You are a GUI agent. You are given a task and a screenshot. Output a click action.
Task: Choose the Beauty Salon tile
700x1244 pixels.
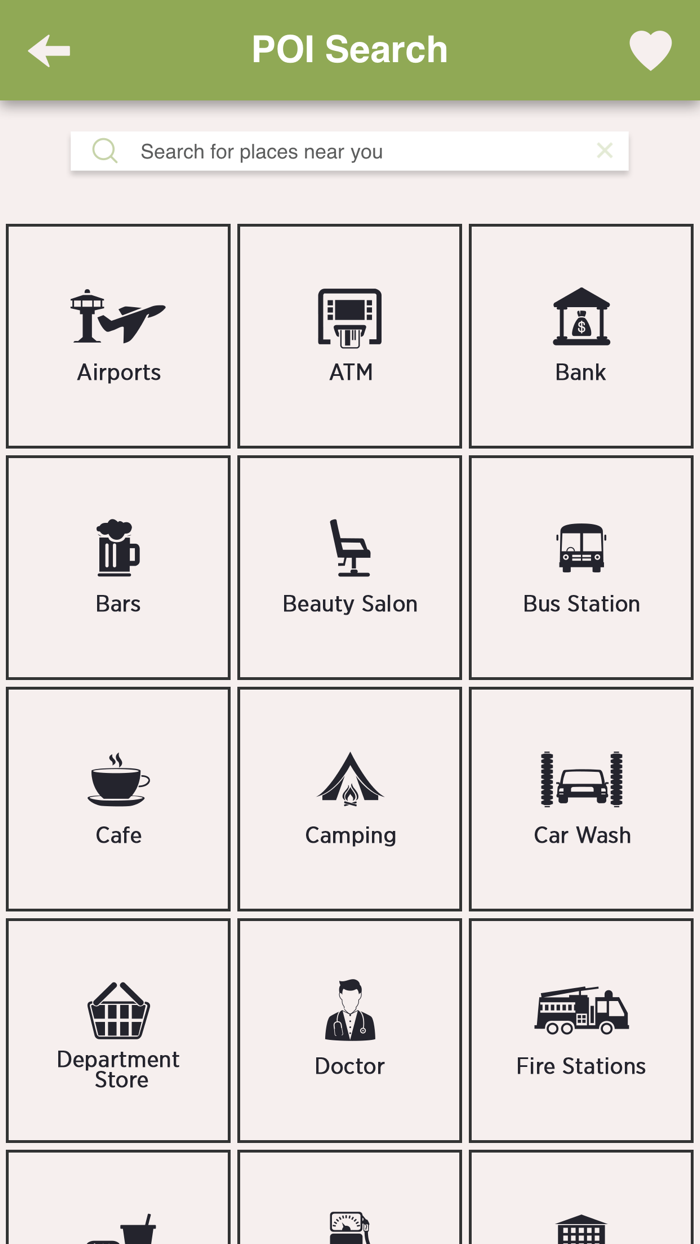(350, 567)
